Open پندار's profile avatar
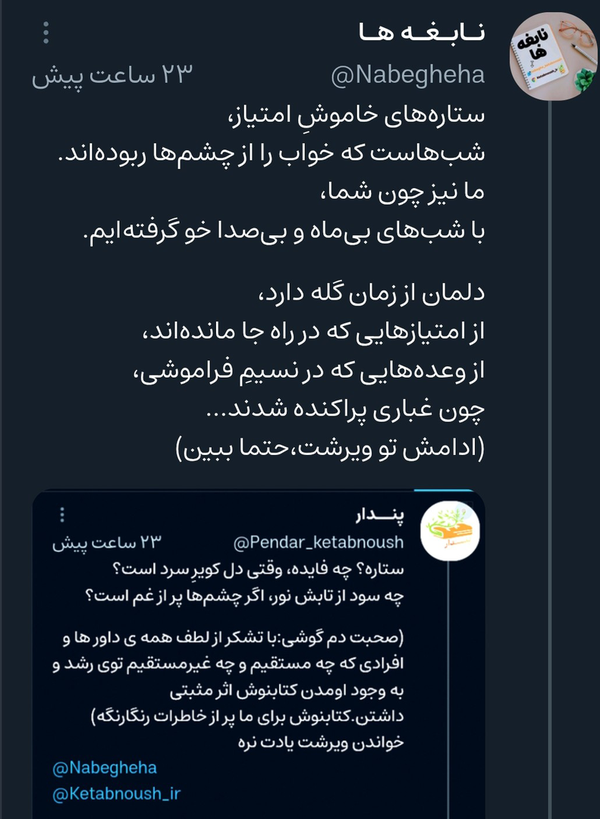This screenshot has height=819, width=600. (450, 531)
